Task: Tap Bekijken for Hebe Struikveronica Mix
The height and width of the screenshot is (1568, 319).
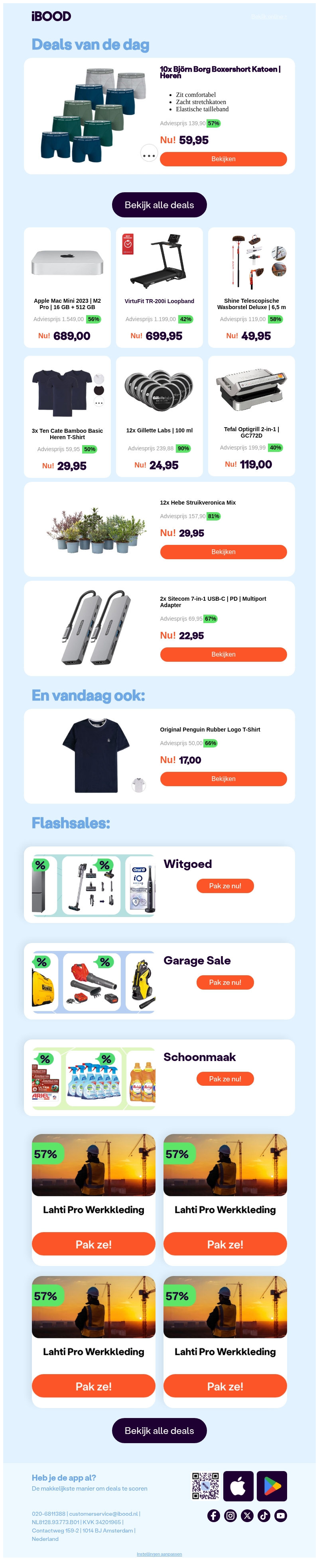Action: (x=223, y=552)
